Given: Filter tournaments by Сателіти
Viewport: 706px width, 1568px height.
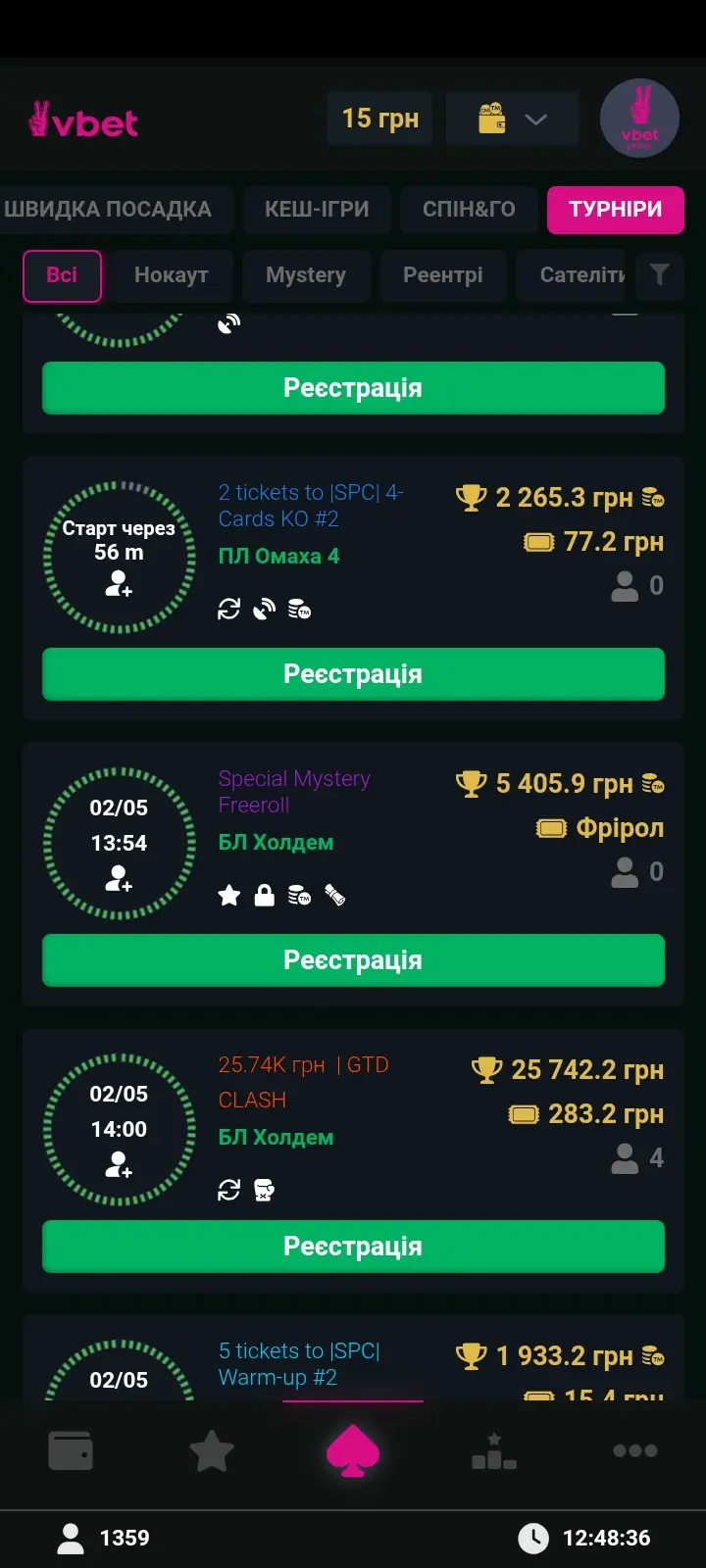Looking at the screenshot, I should click(x=572, y=275).
